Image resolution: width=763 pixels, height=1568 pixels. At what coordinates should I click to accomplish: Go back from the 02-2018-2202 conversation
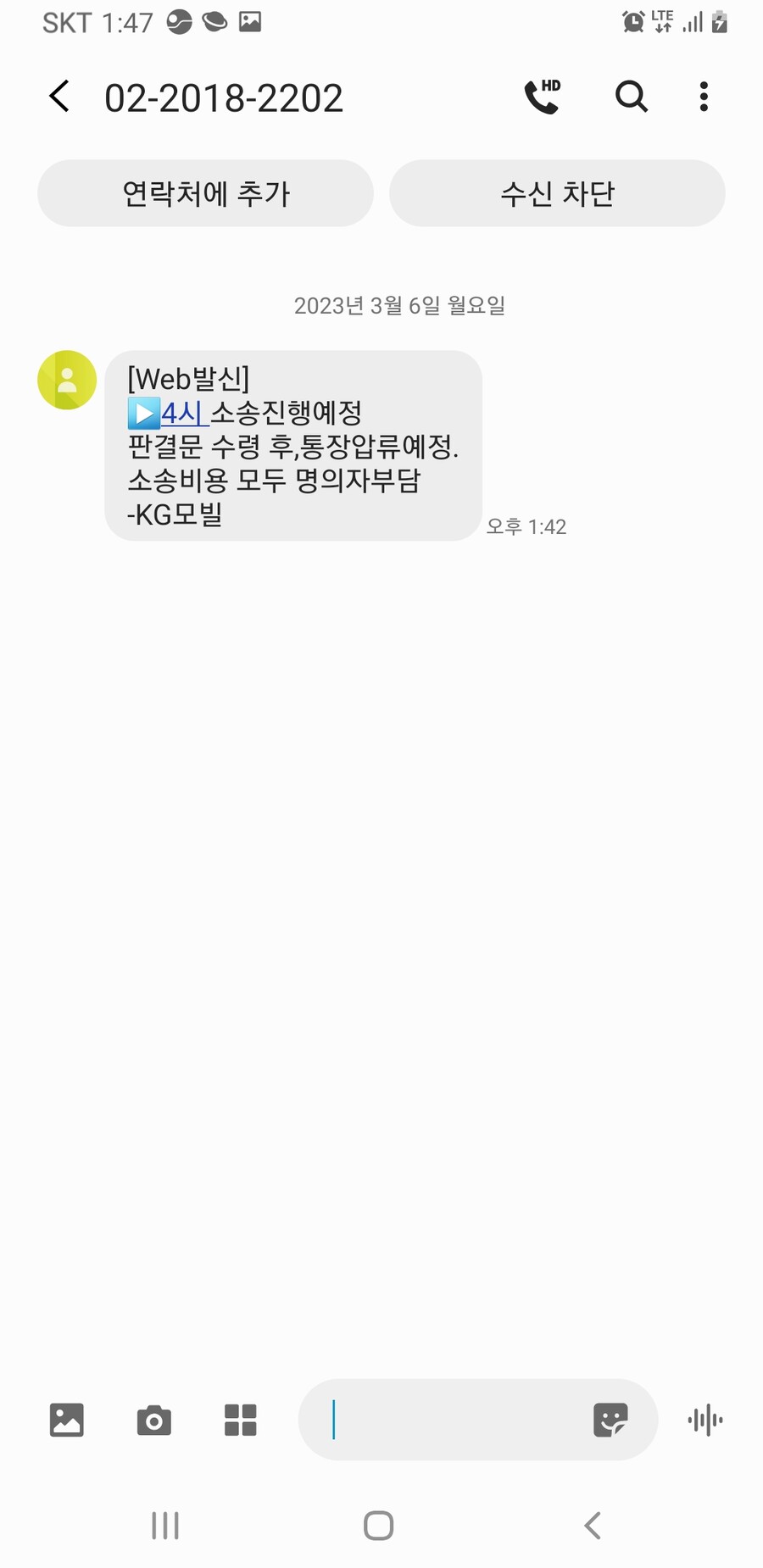pyautogui.click(x=59, y=97)
